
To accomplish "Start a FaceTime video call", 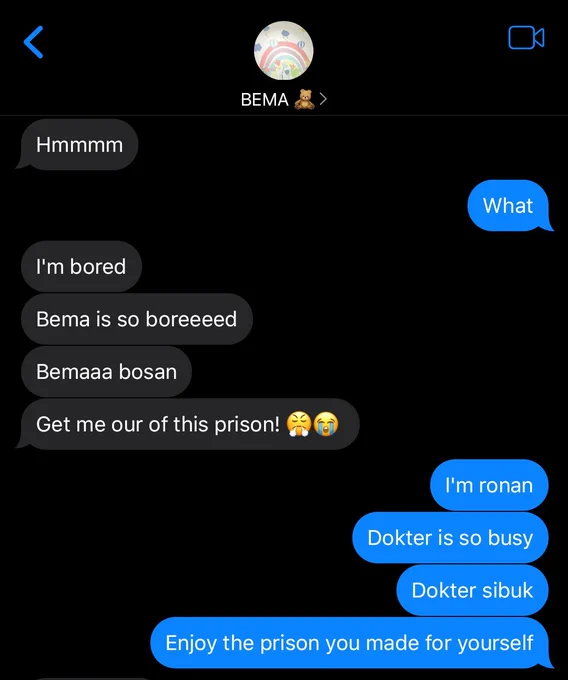I will pyautogui.click(x=526, y=38).
